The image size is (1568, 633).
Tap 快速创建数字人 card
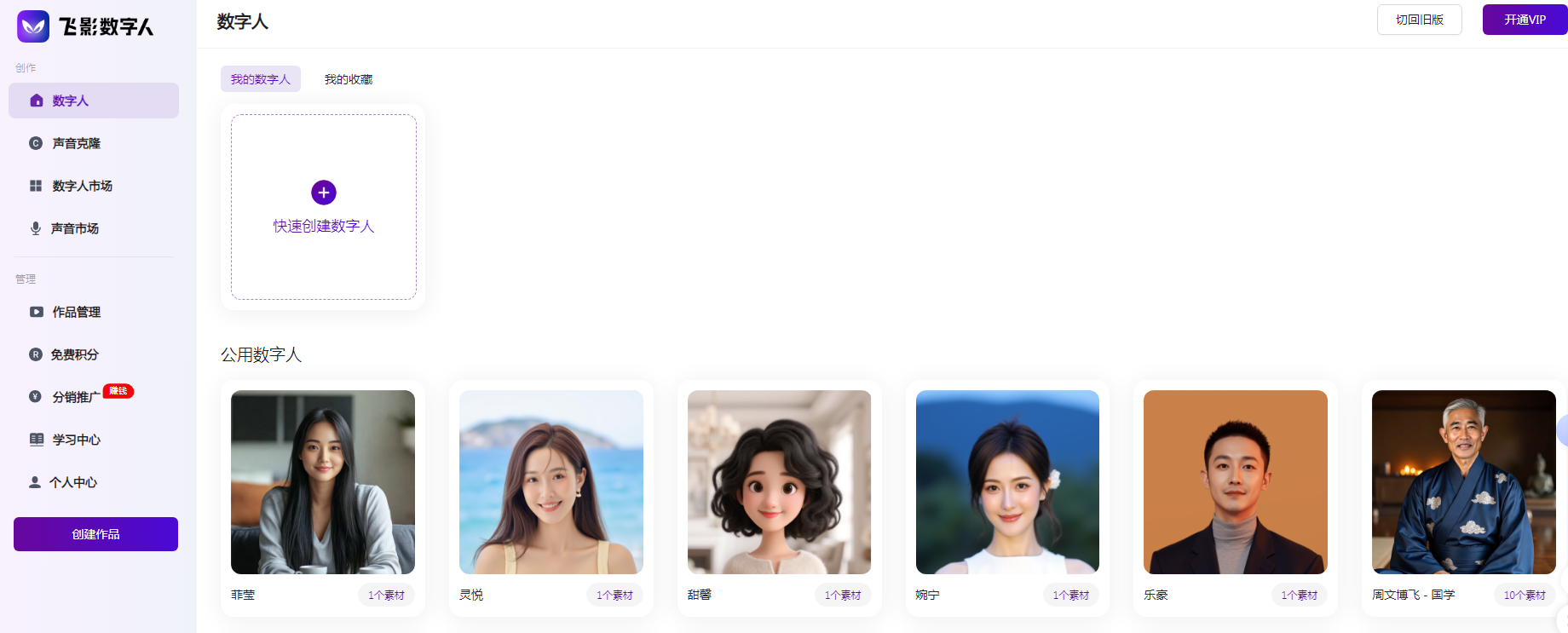(323, 207)
